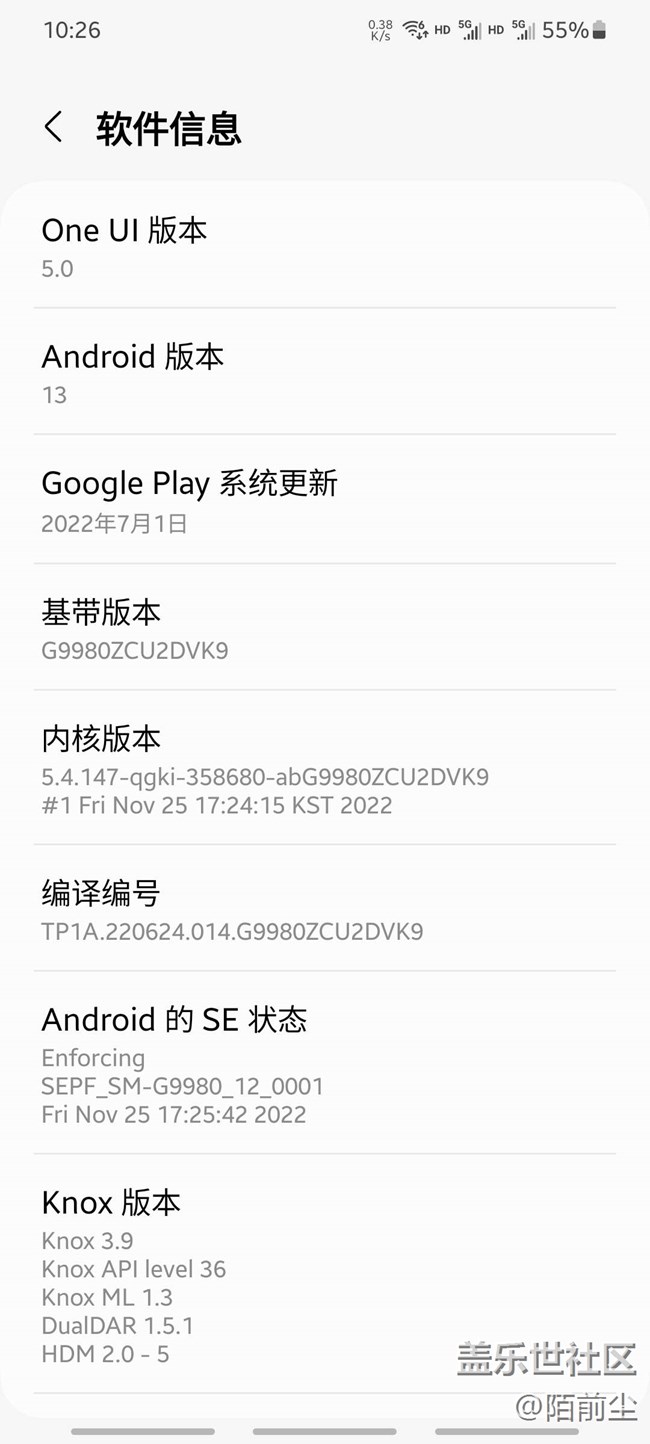Open the One UI 版本 row

325,248
